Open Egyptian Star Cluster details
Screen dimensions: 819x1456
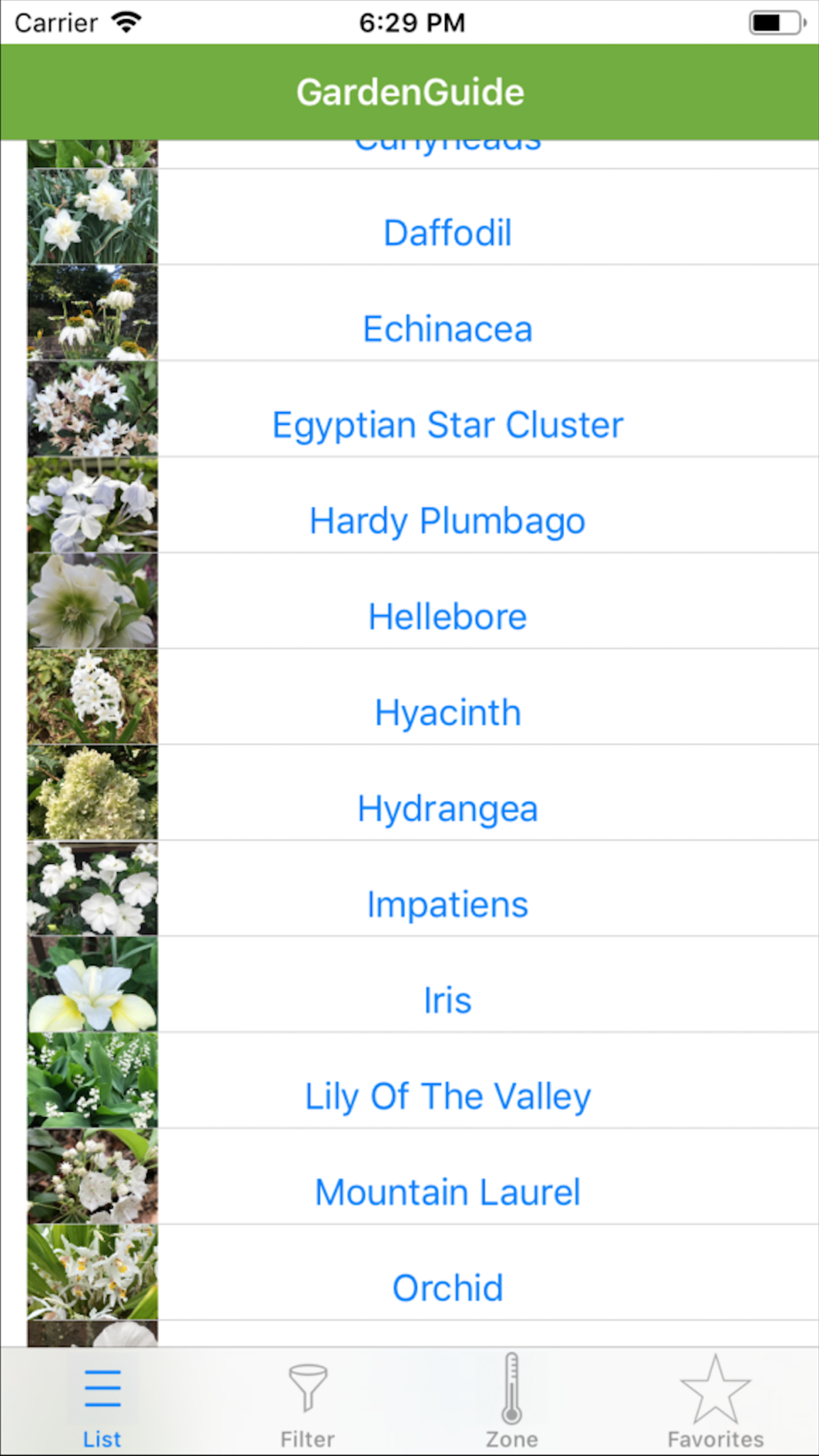423,409
